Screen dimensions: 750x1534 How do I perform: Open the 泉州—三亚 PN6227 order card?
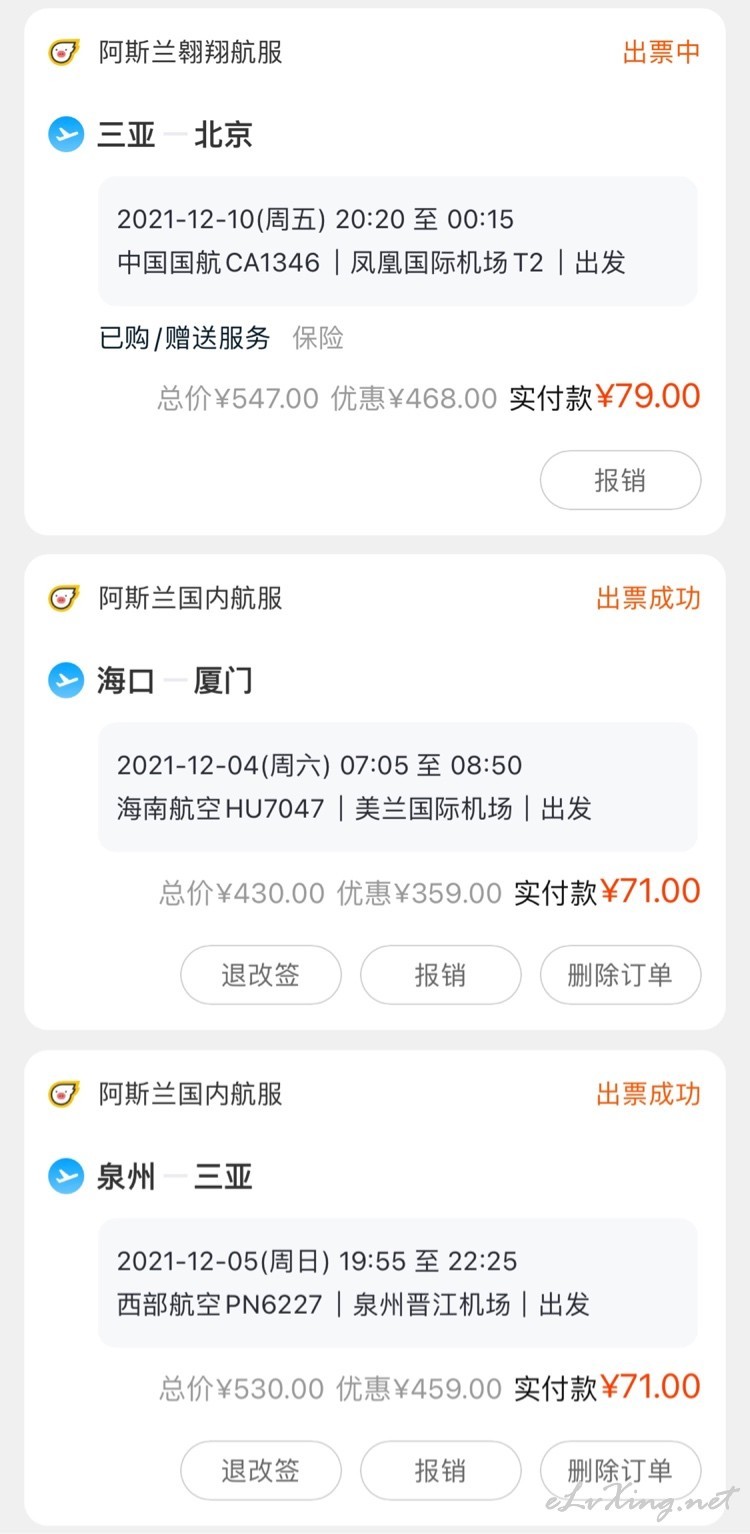pos(375,1288)
